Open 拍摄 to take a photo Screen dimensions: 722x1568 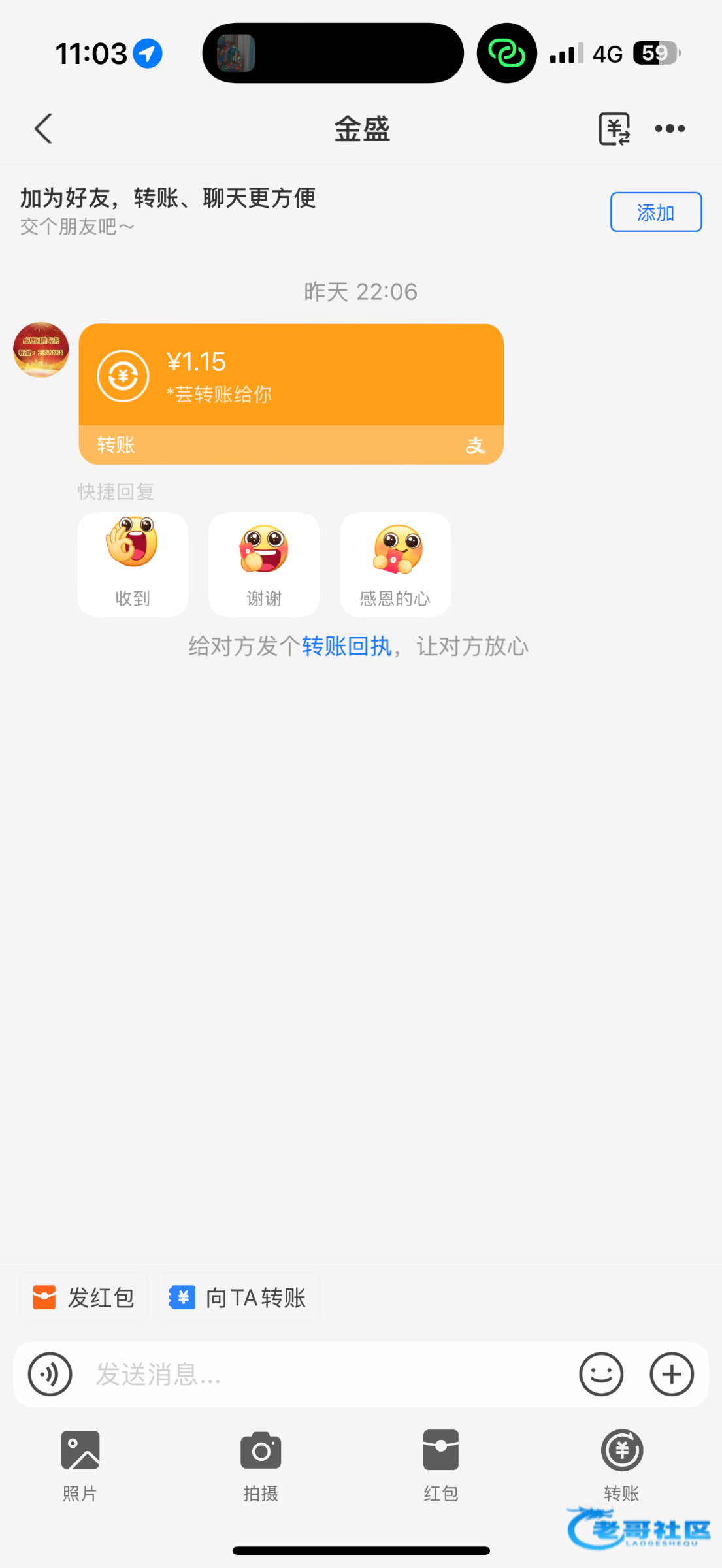click(261, 1463)
